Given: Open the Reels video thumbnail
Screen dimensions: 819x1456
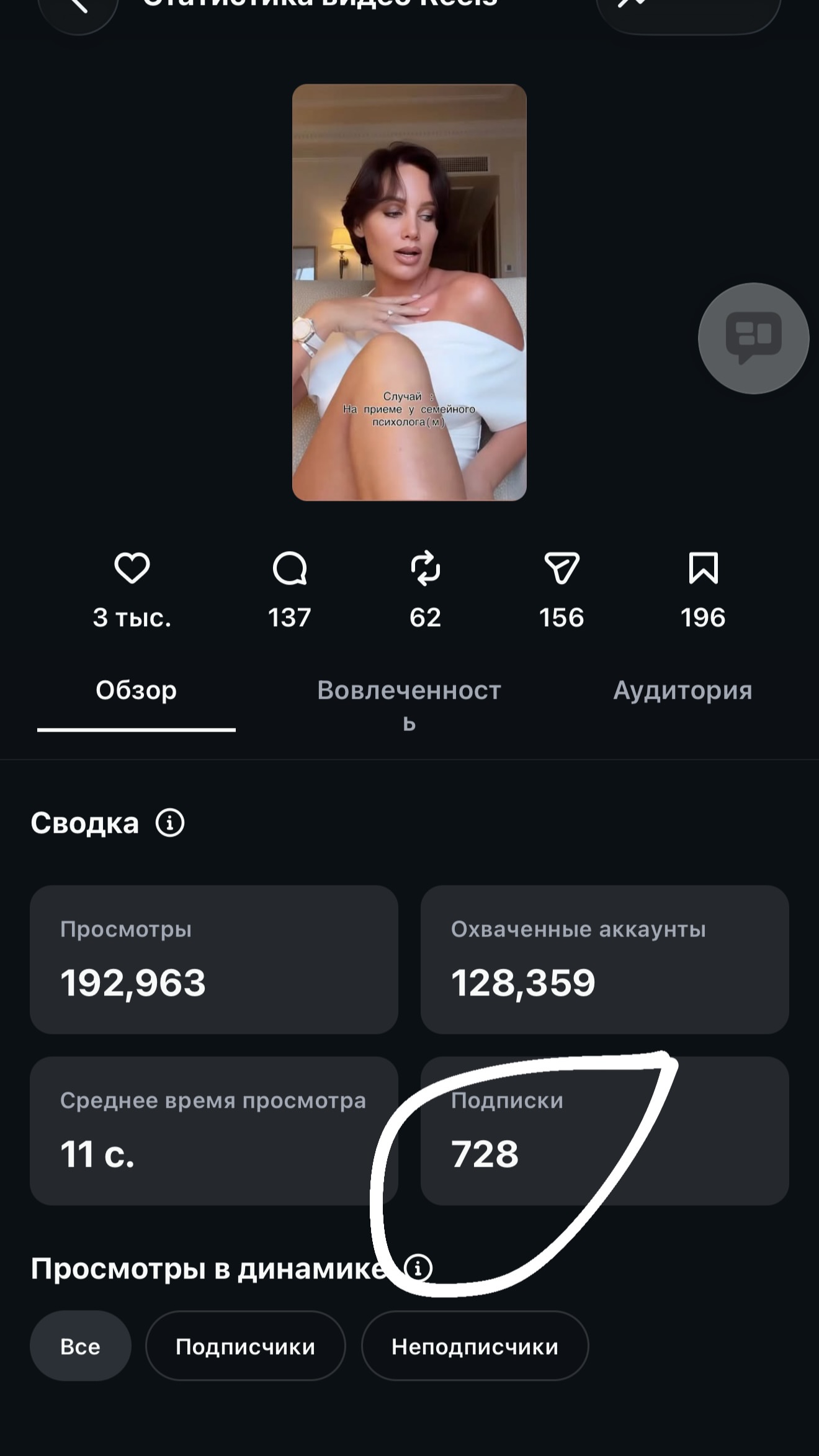Looking at the screenshot, I should [x=409, y=292].
